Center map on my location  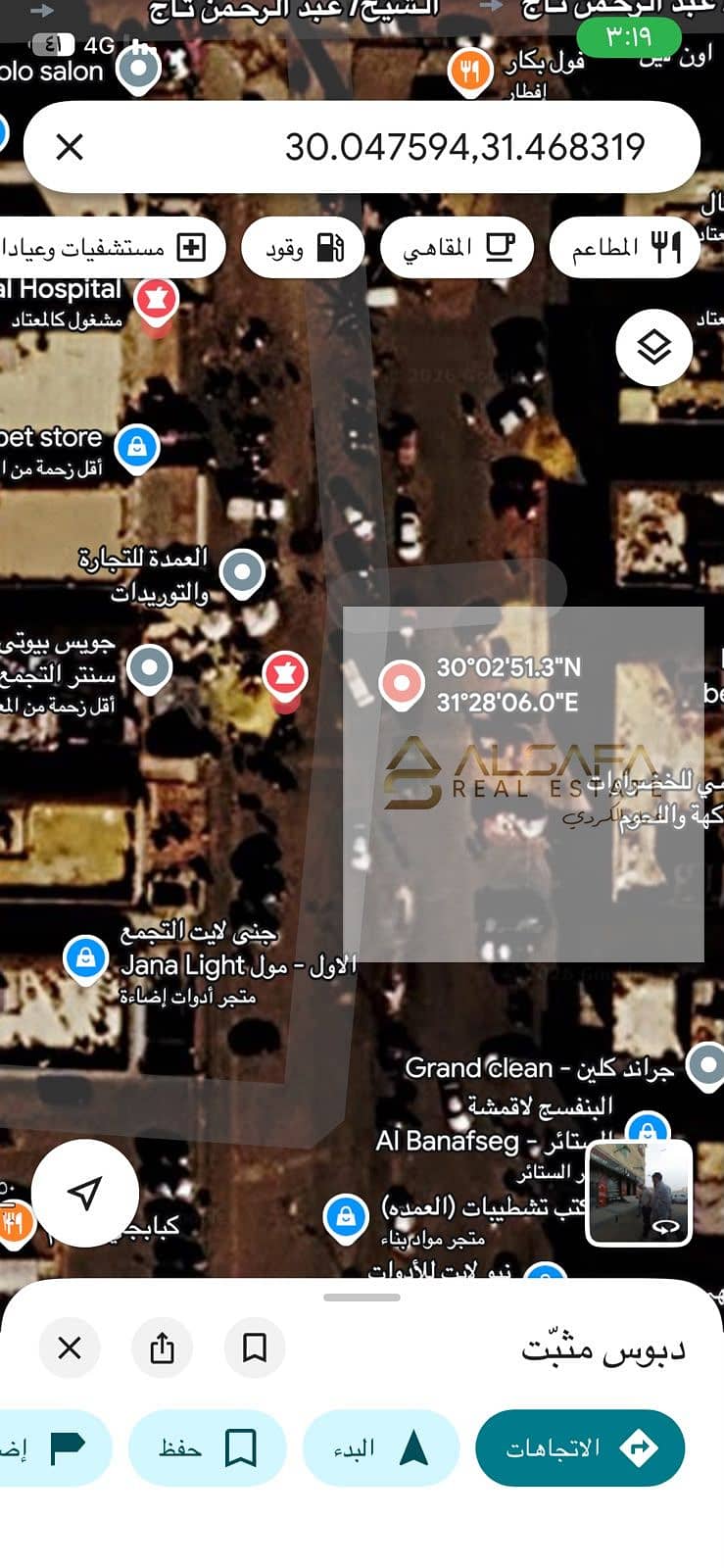(85, 1193)
